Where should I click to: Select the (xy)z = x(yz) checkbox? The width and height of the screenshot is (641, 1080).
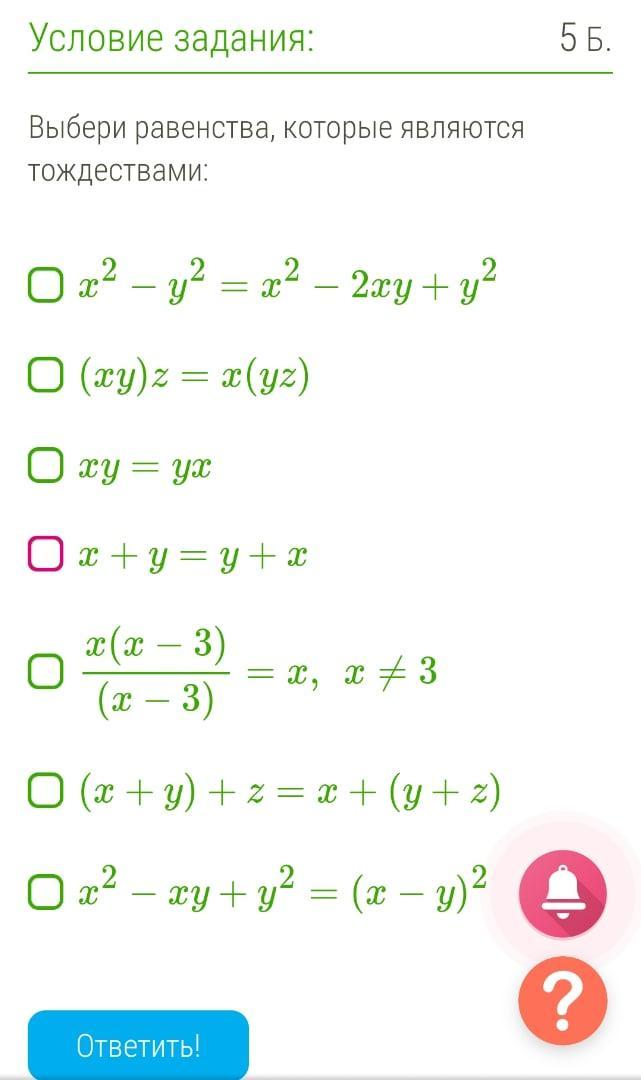point(45,376)
